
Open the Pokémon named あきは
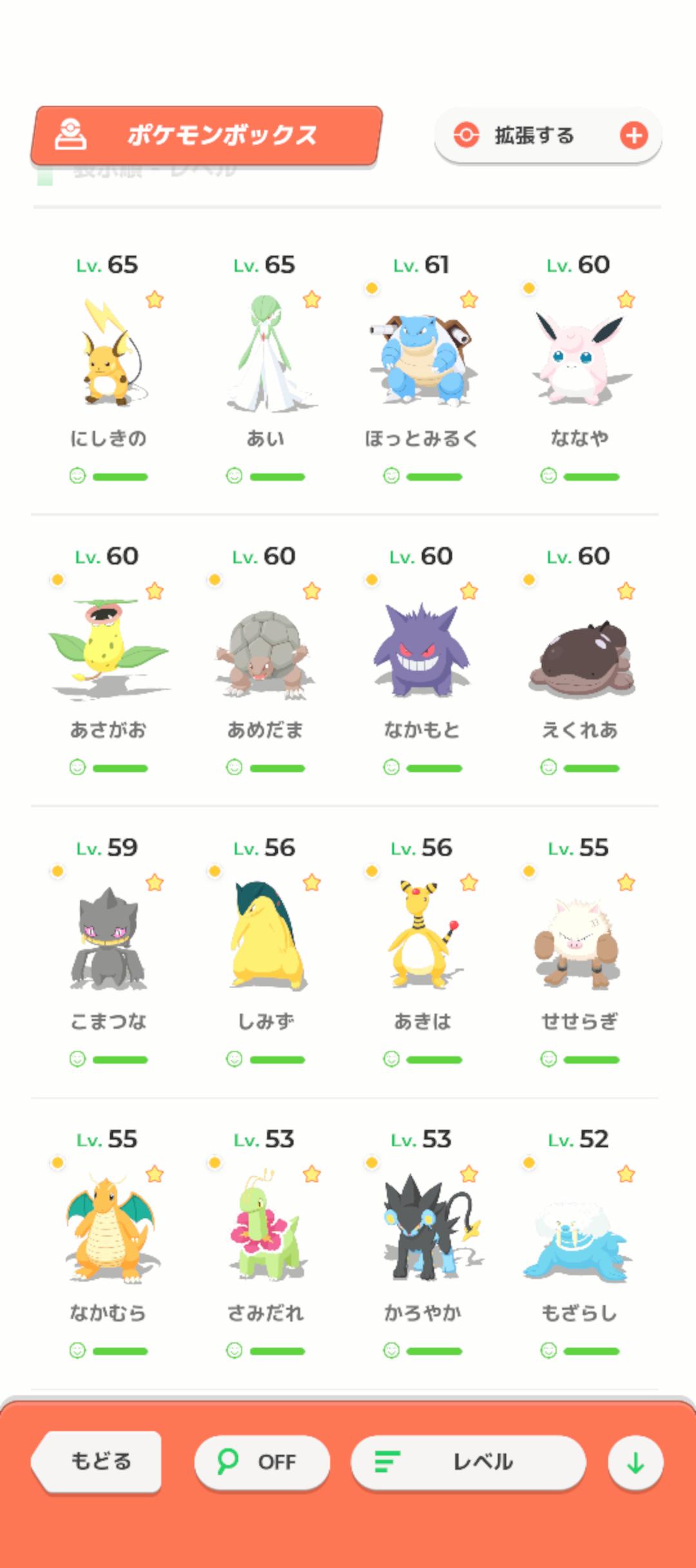click(422, 941)
